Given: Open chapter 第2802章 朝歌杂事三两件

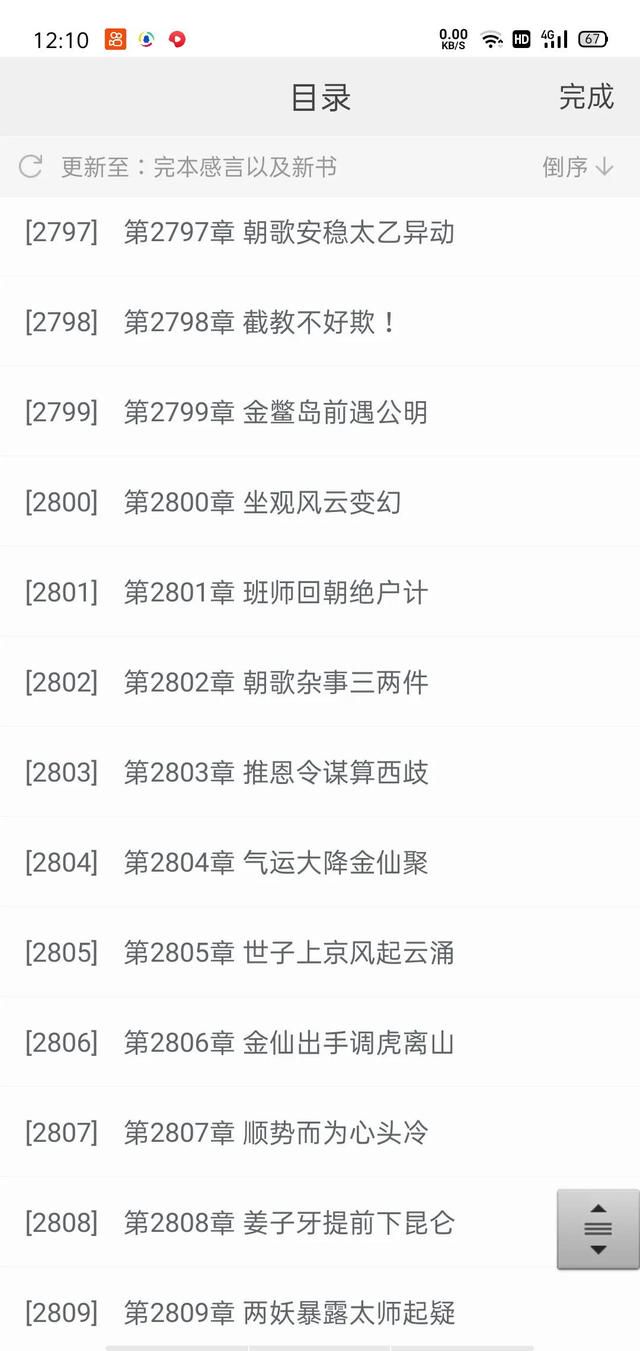Looking at the screenshot, I should pyautogui.click(x=320, y=682).
